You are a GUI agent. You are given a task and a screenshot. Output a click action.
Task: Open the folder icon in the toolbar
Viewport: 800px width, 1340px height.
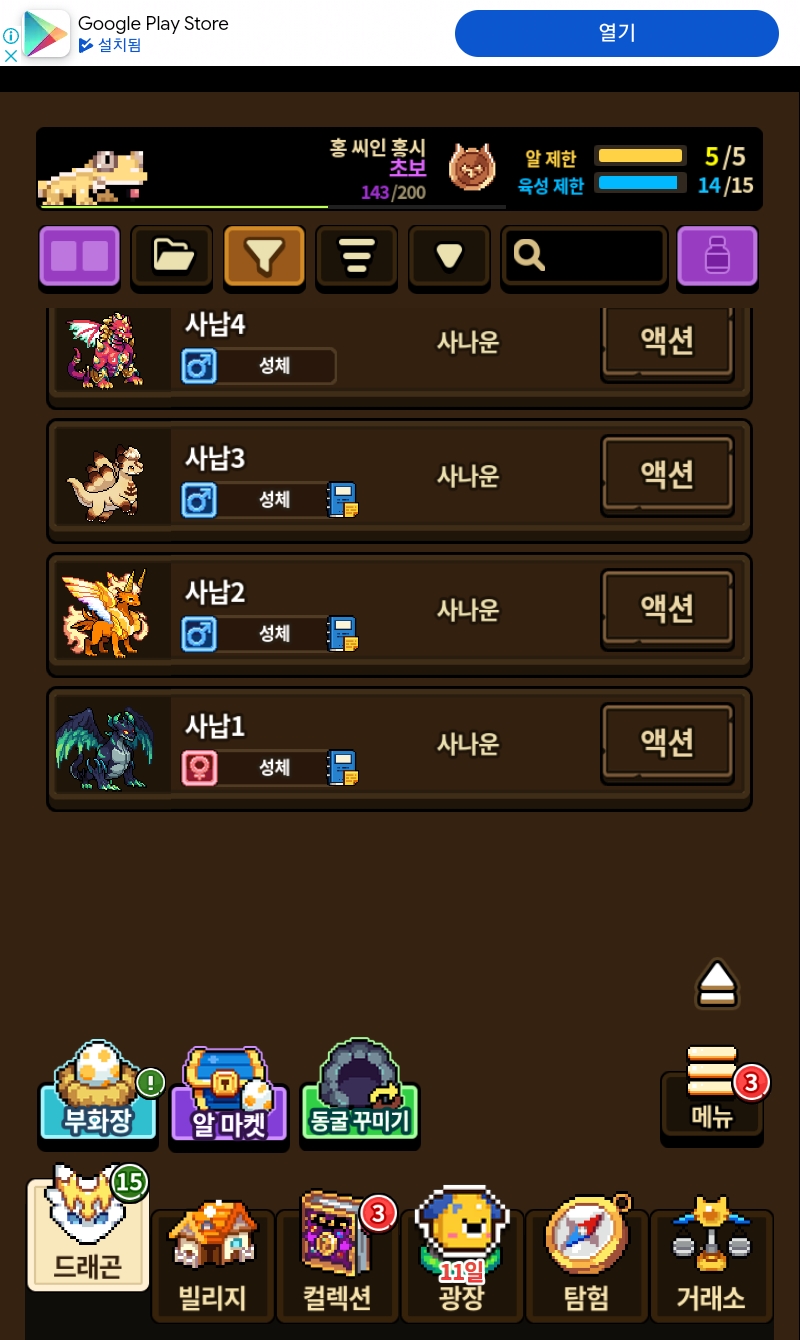172,256
